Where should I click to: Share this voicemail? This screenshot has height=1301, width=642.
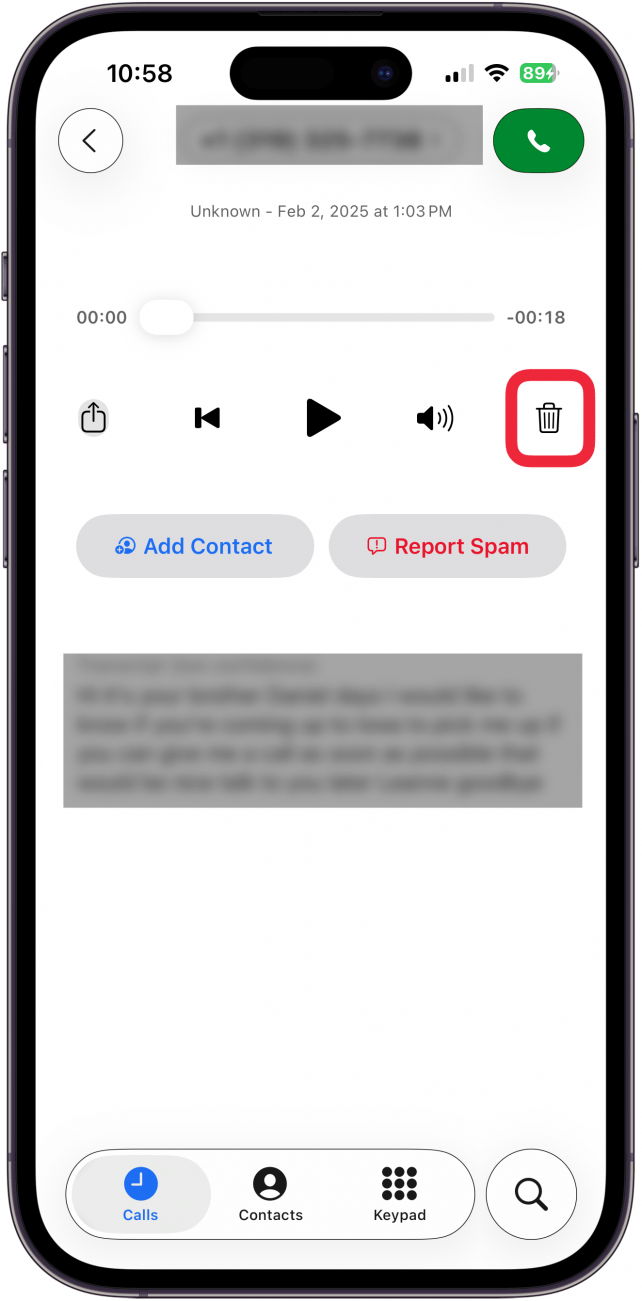(93, 417)
